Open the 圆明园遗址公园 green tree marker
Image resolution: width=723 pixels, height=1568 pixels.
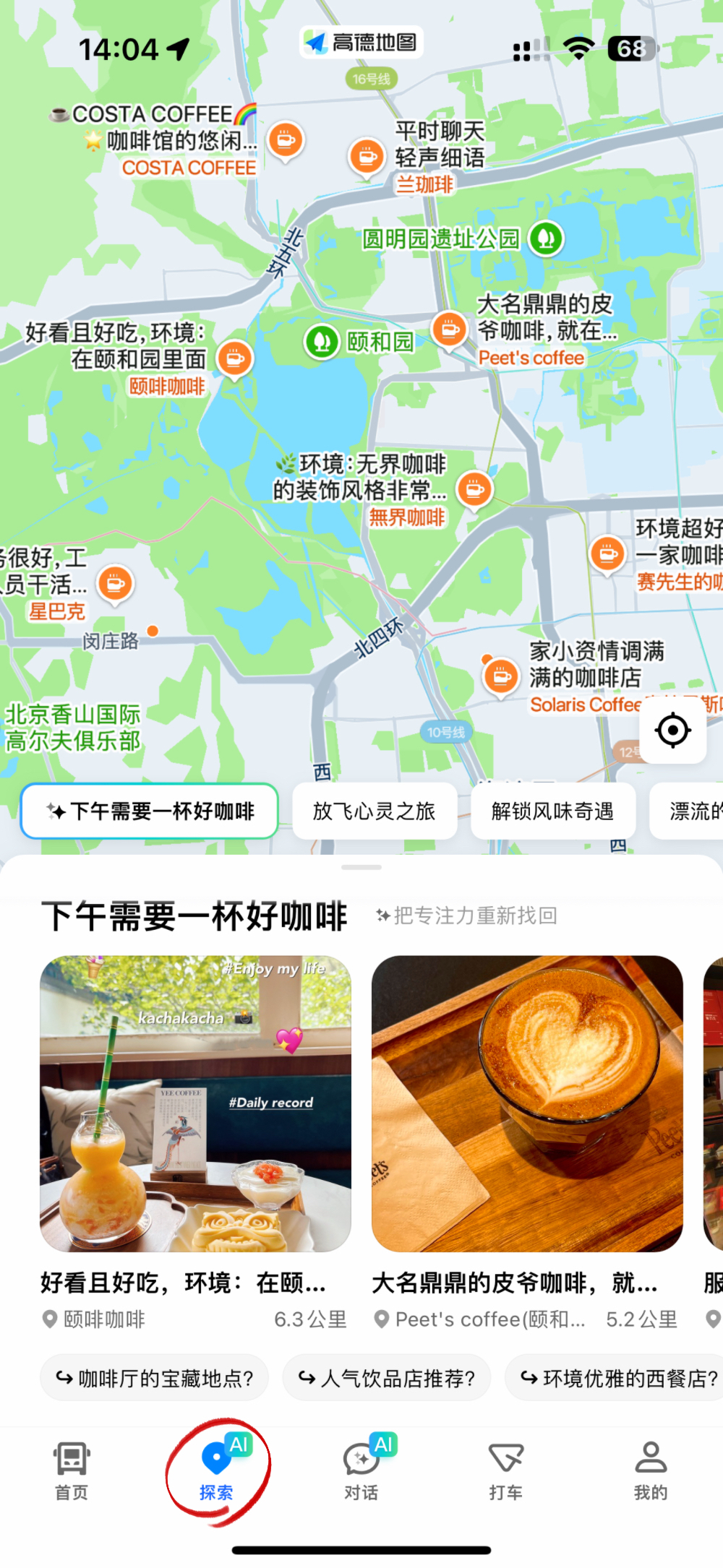click(547, 238)
